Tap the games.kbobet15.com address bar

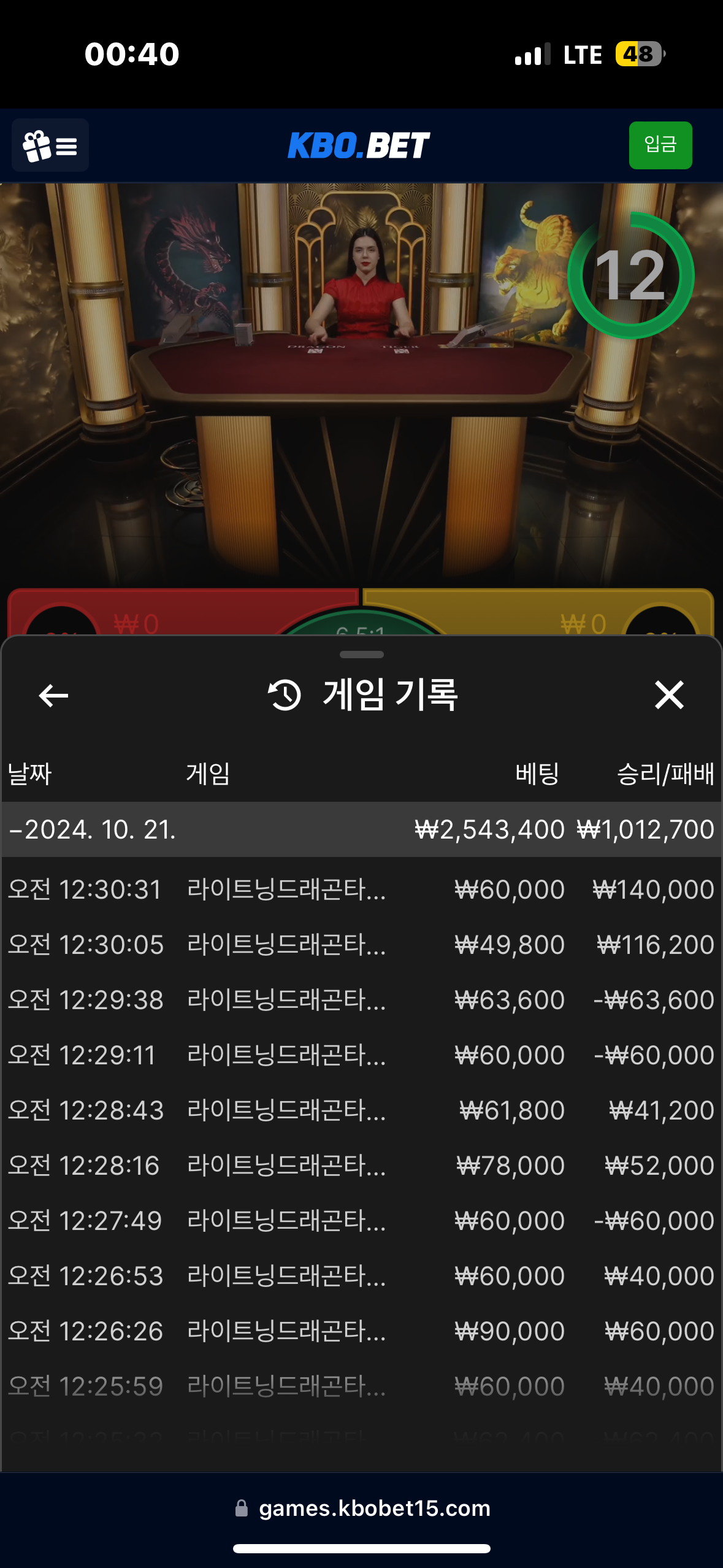[x=374, y=1508]
